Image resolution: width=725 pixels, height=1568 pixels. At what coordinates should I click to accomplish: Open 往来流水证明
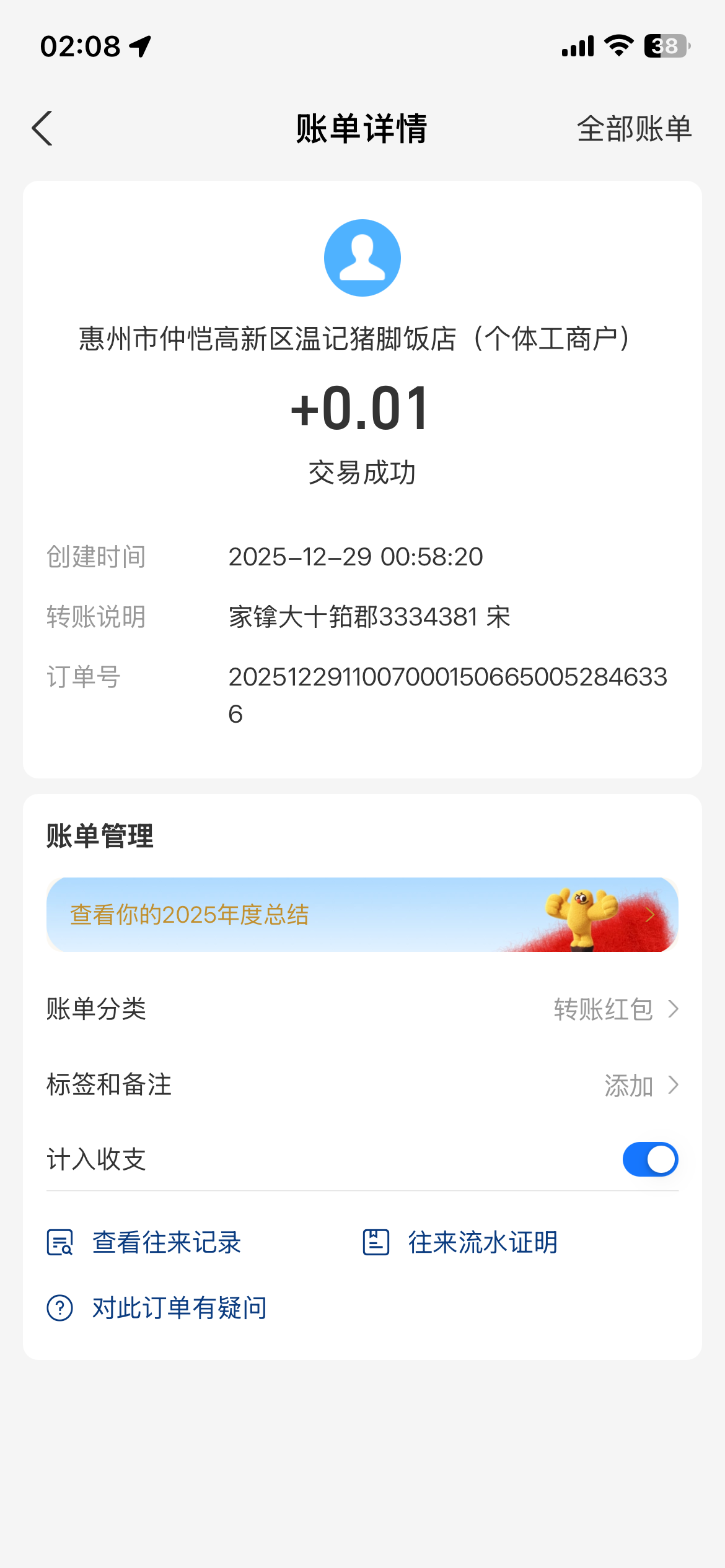click(x=460, y=1242)
